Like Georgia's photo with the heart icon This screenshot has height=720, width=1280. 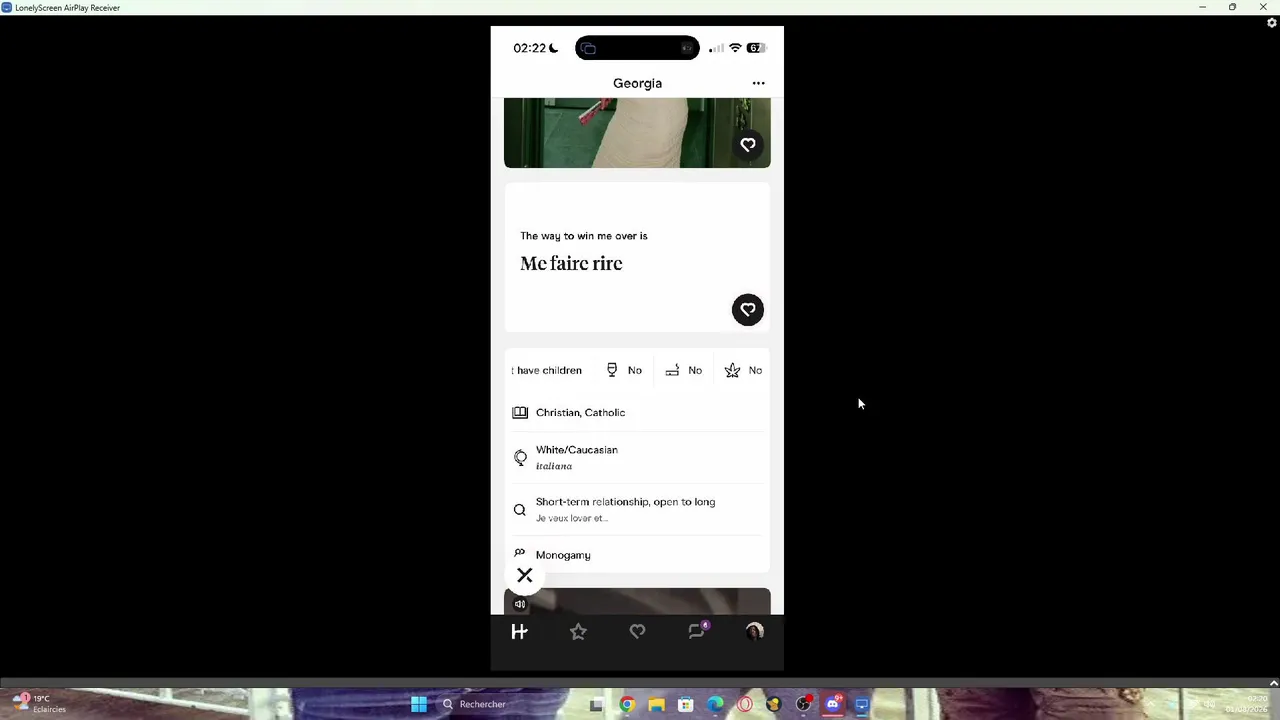point(748,145)
